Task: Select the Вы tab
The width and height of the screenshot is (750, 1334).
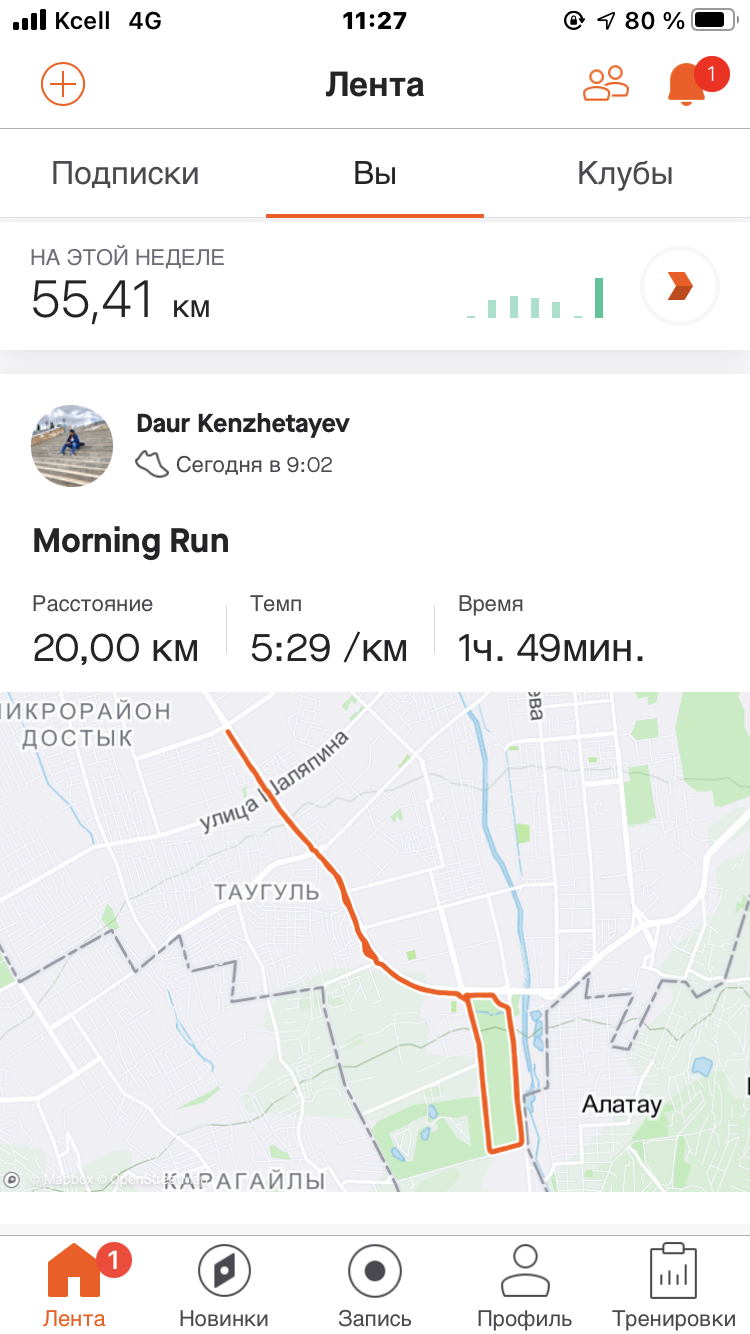Action: (375, 174)
